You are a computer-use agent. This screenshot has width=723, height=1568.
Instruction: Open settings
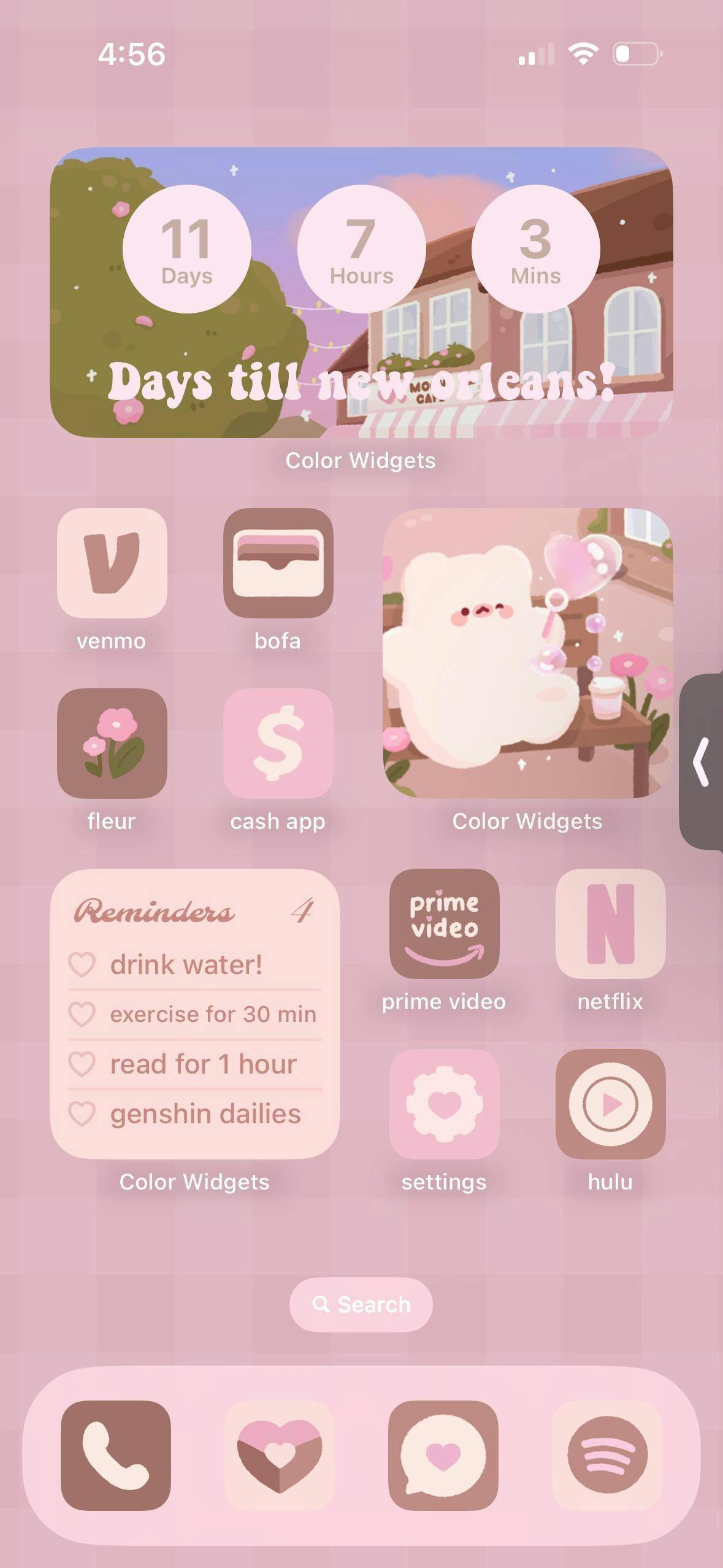coord(444,1104)
